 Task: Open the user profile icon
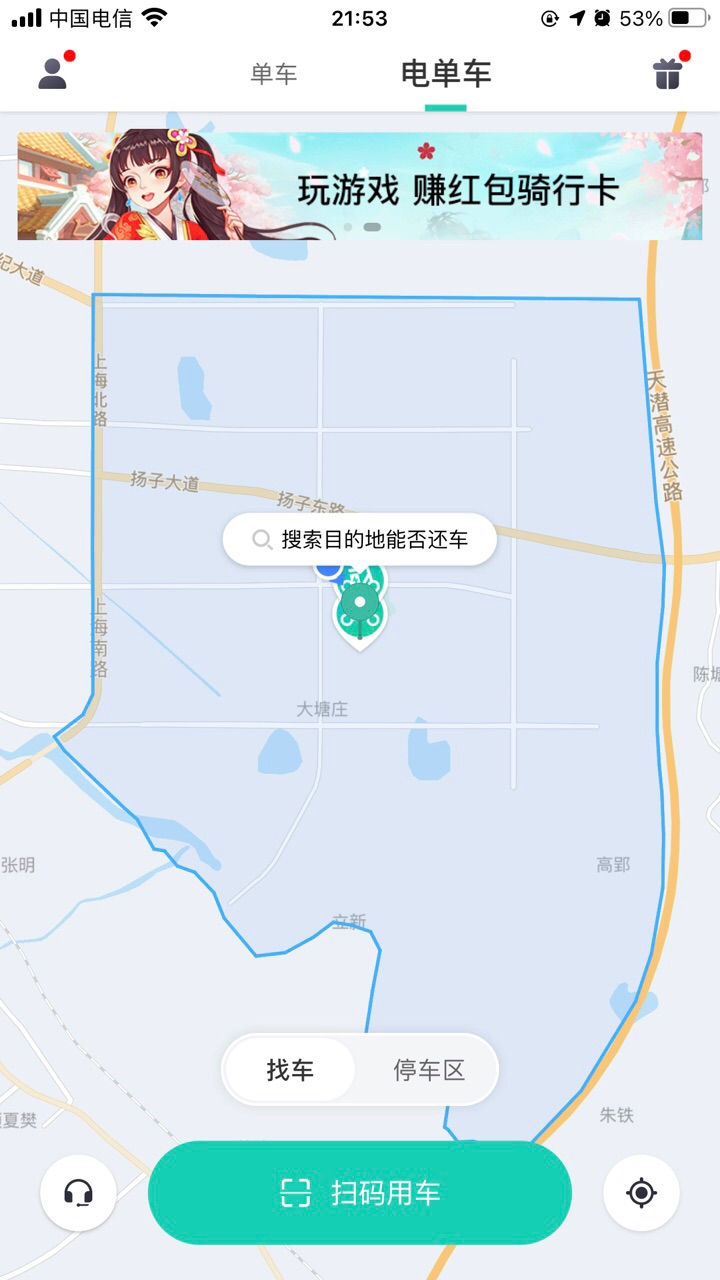click(53, 73)
